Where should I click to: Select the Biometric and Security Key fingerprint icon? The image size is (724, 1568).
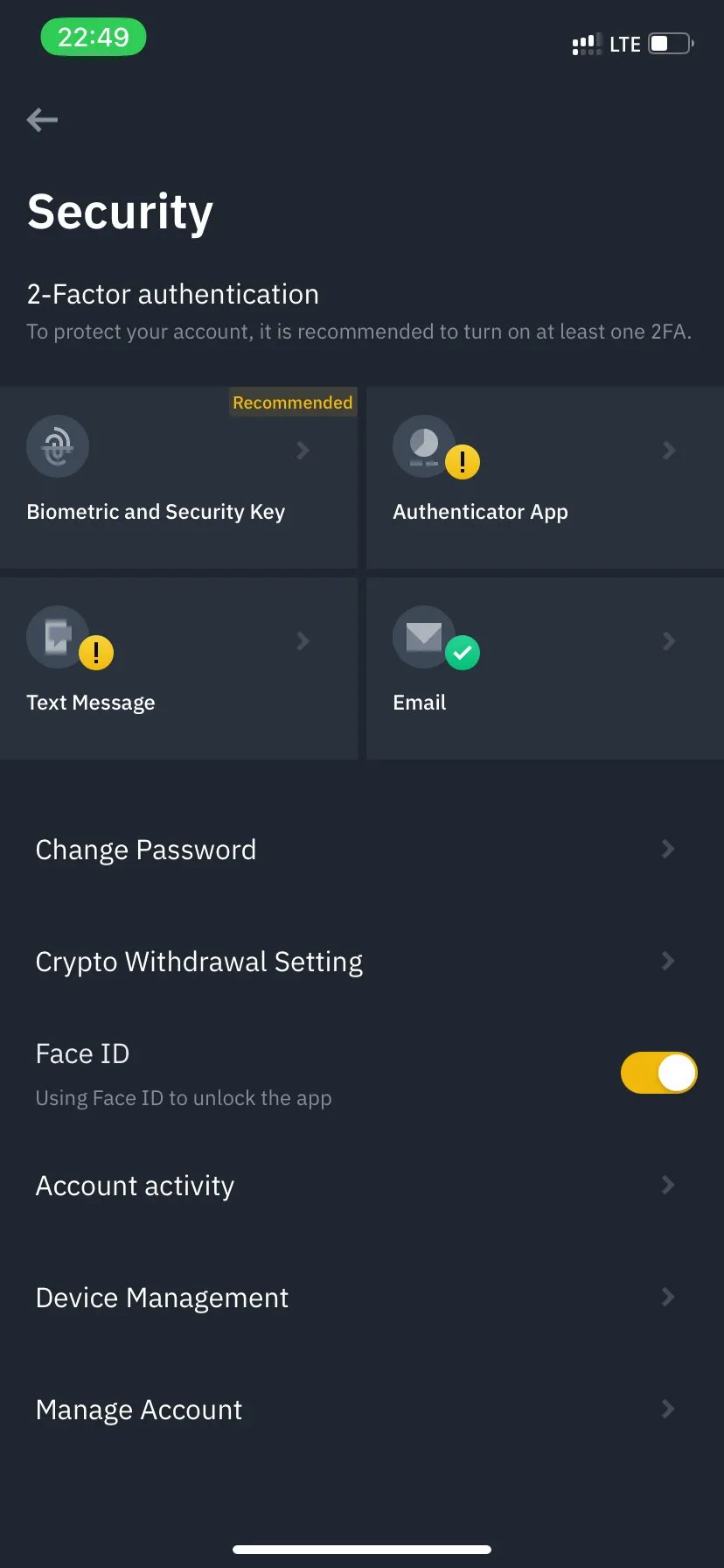tap(57, 445)
